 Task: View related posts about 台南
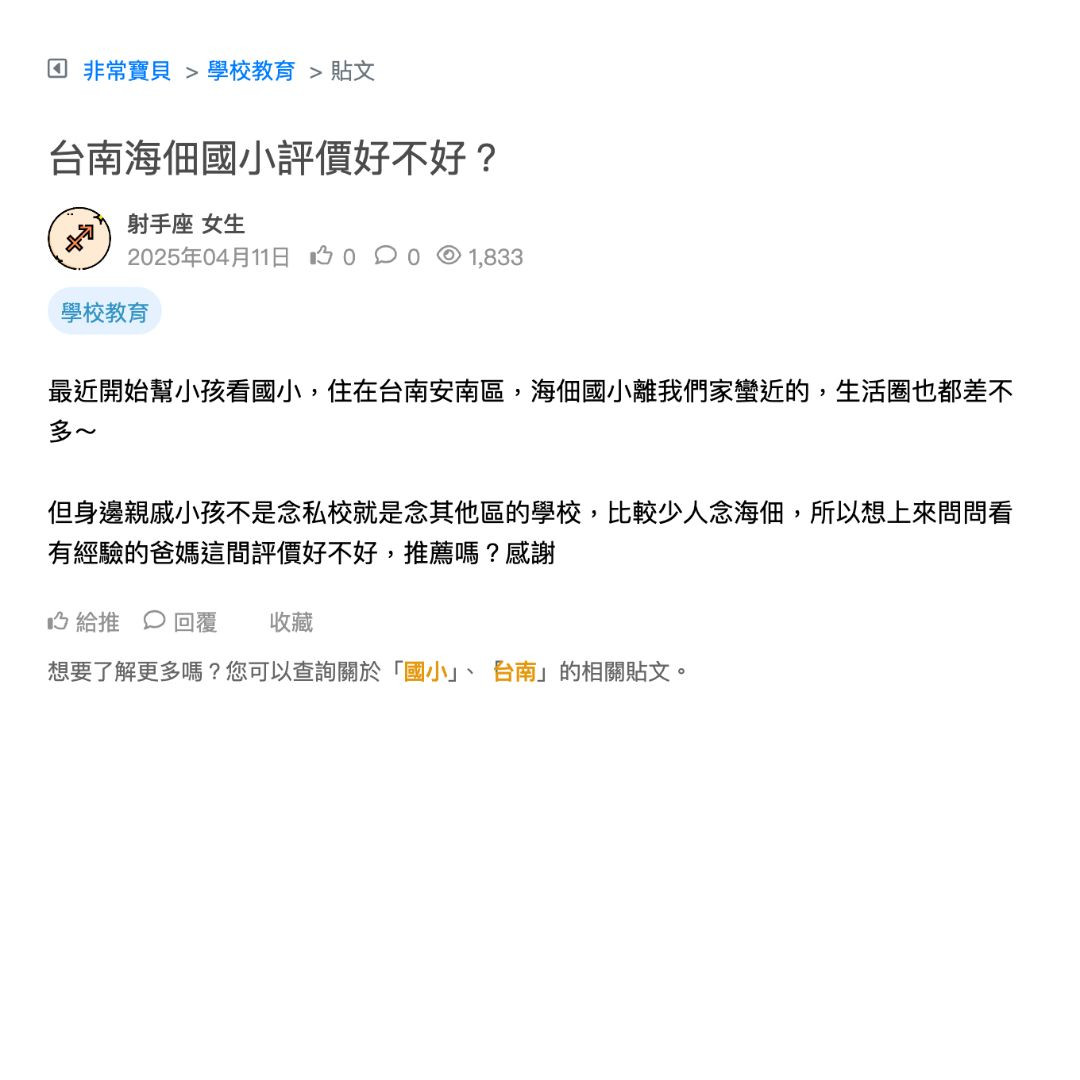(516, 672)
